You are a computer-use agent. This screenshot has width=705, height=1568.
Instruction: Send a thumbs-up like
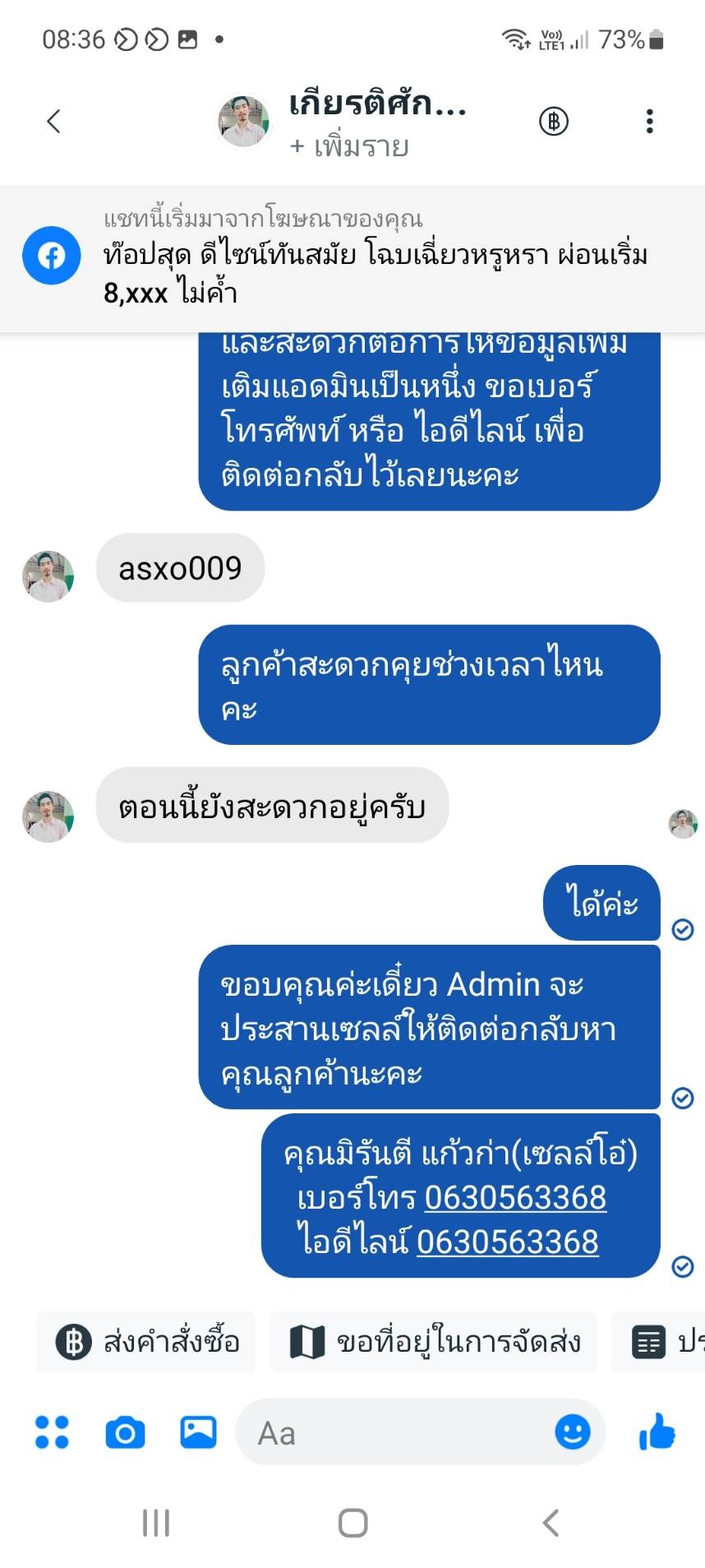pyautogui.click(x=657, y=1432)
